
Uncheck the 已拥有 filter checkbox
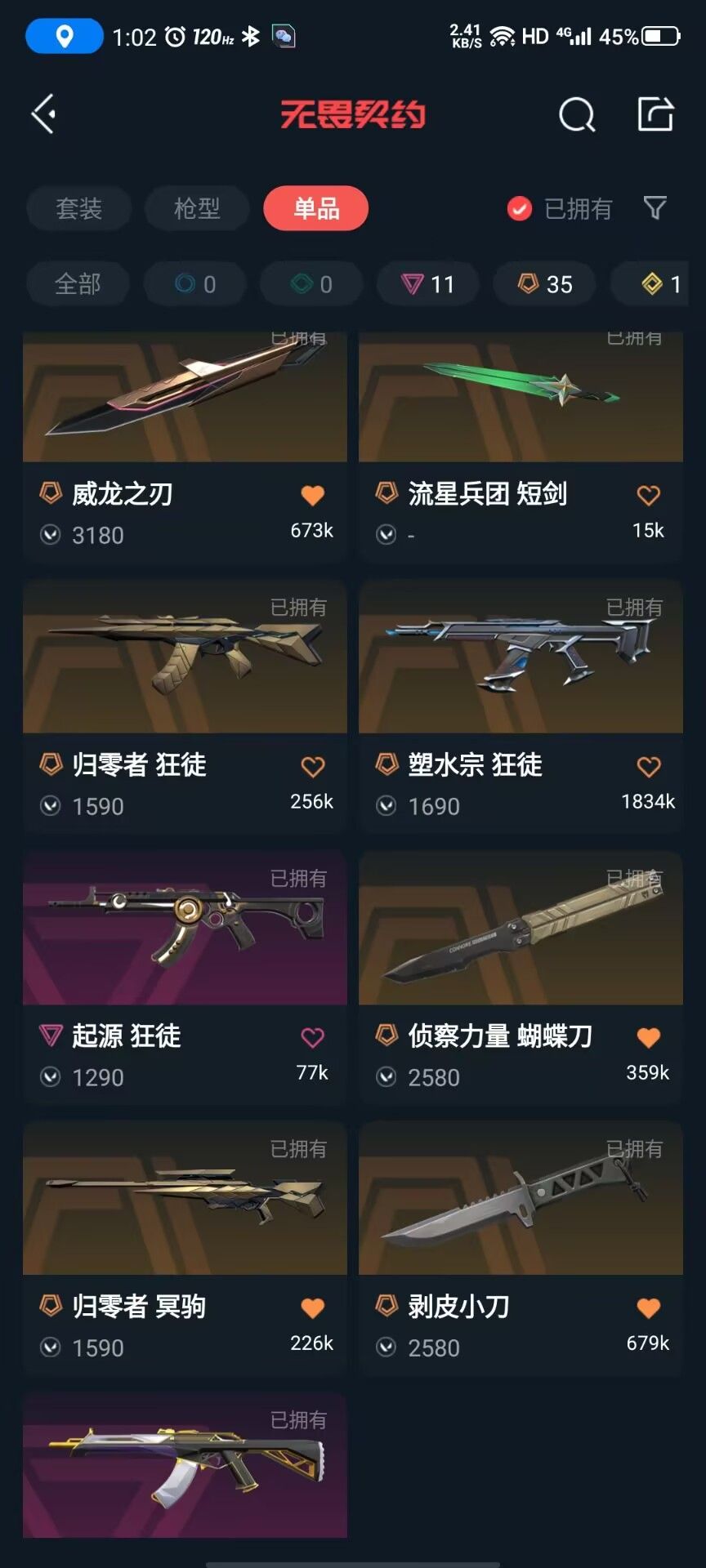520,209
